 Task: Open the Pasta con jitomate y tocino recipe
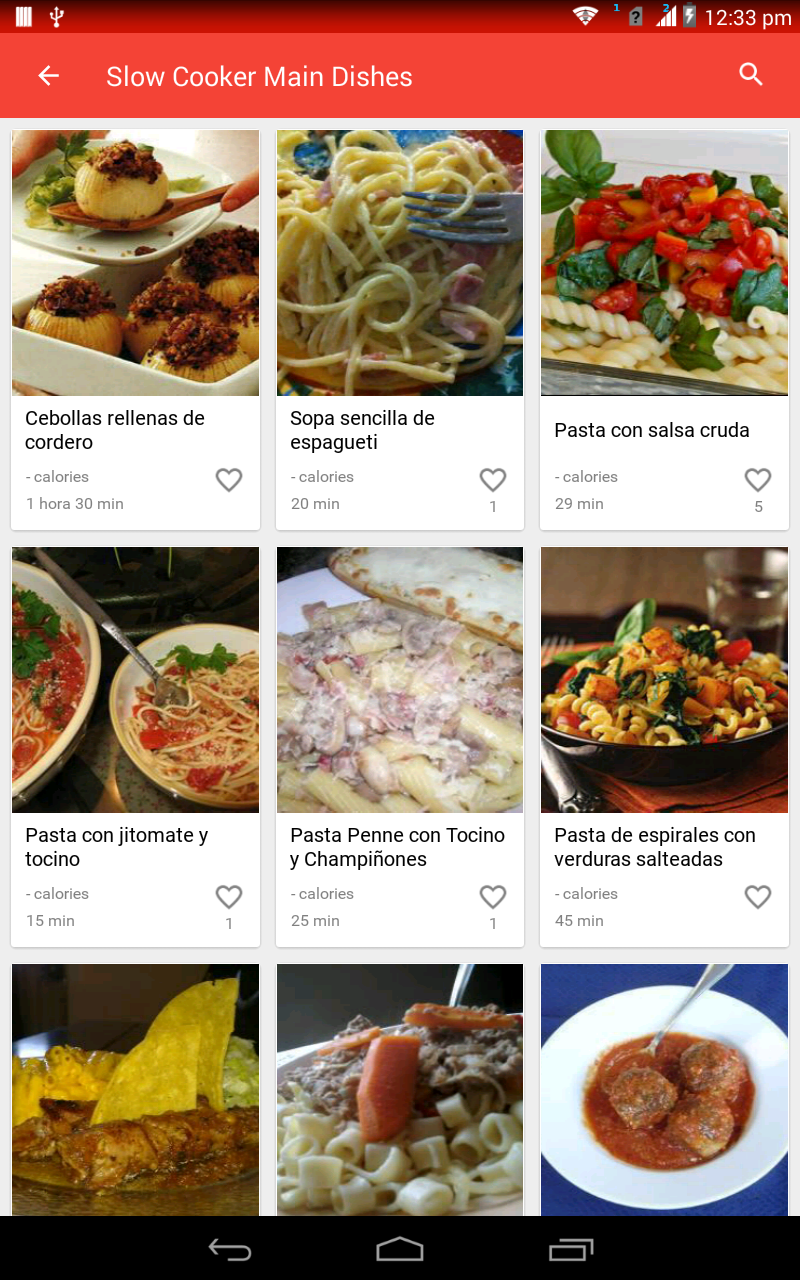pyautogui.click(x=135, y=680)
